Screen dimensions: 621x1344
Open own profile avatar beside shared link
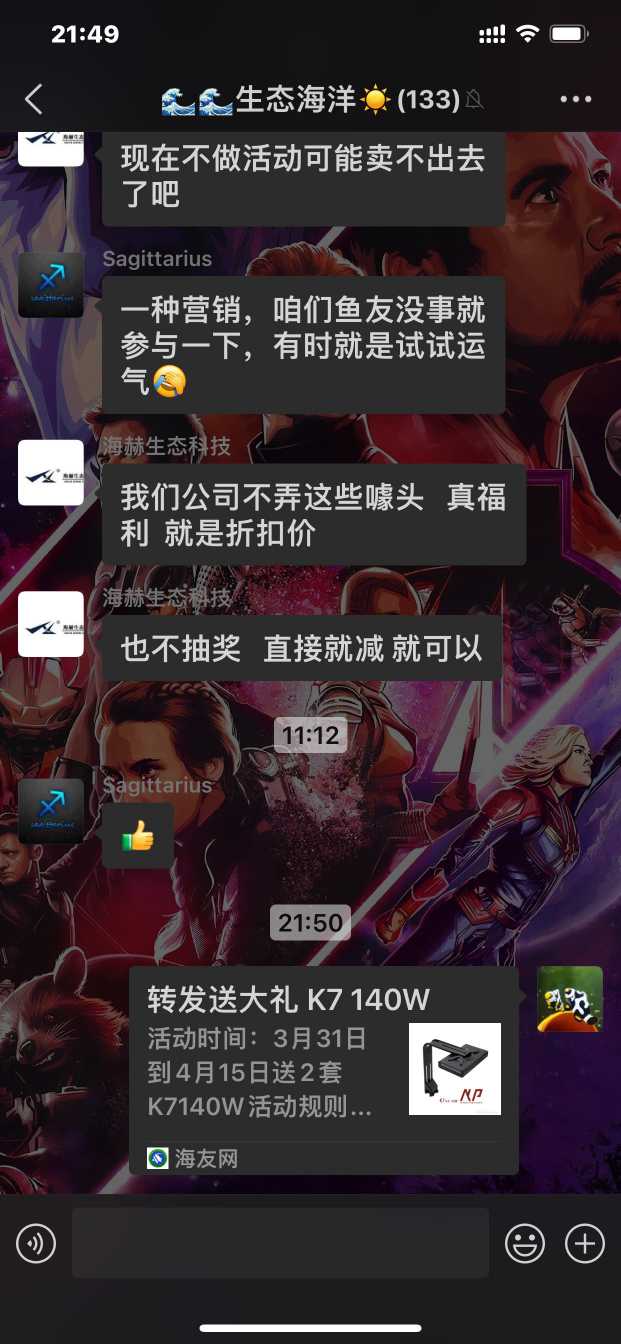(x=570, y=998)
